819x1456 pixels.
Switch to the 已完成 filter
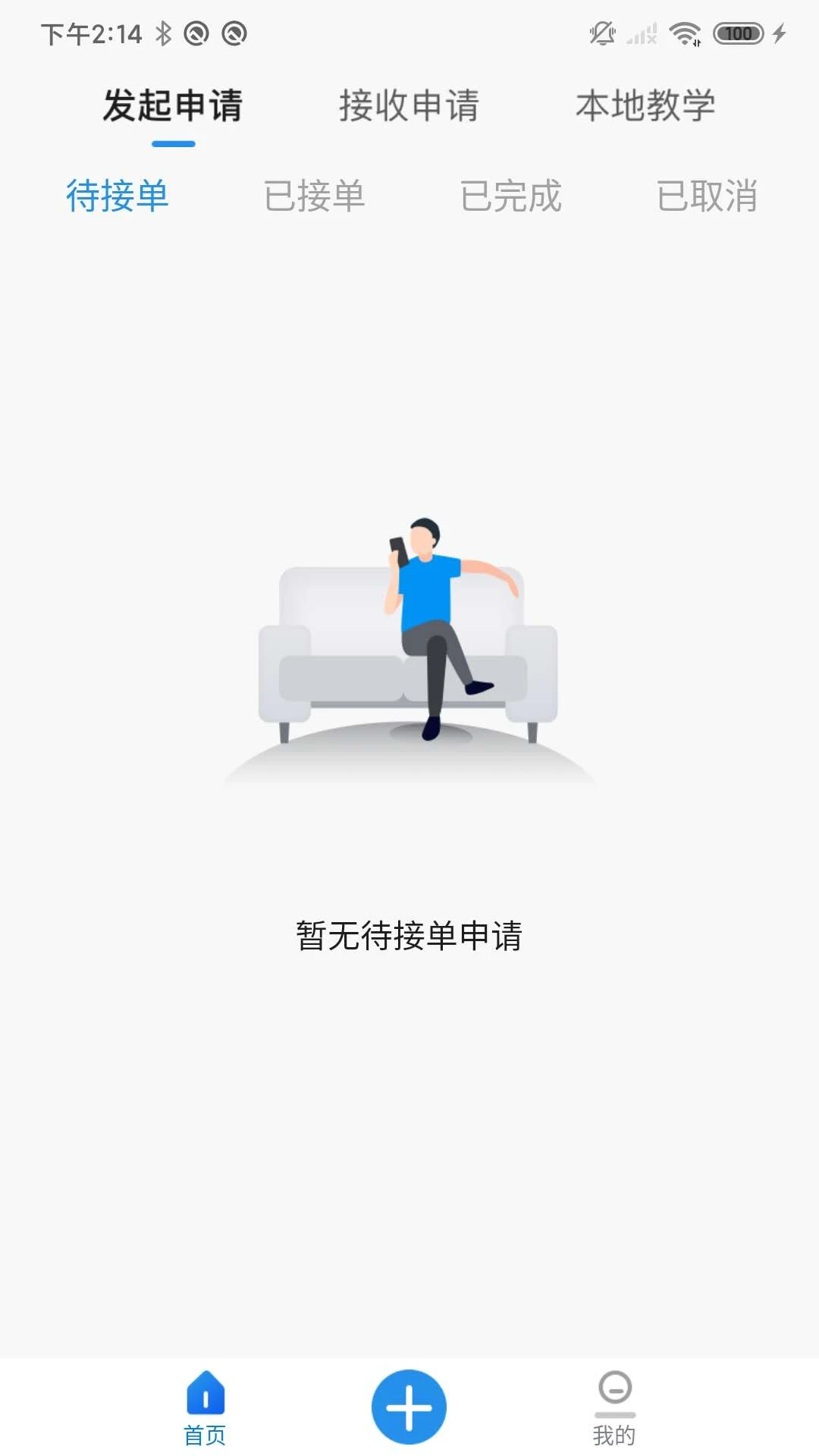click(x=511, y=196)
